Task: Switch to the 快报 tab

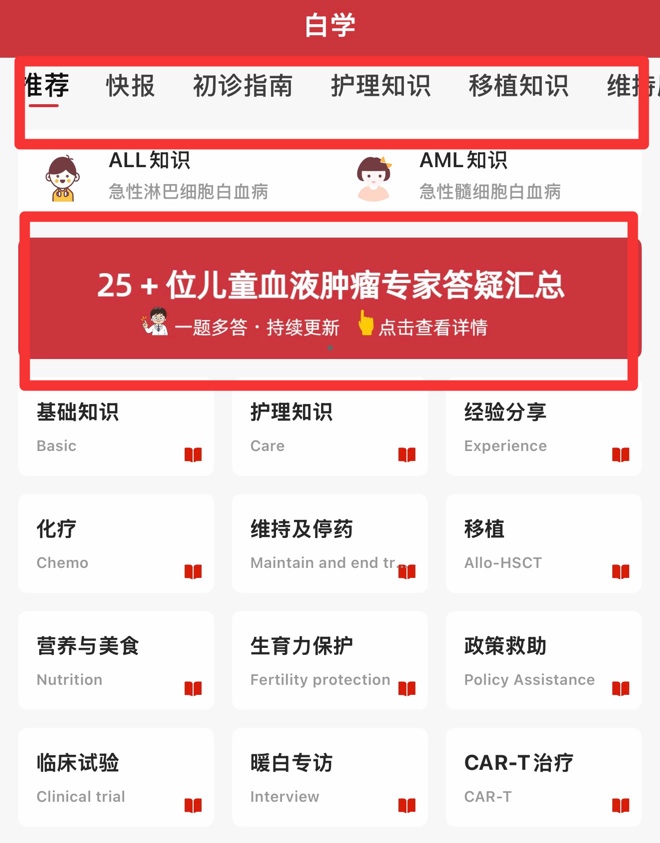Action: pos(130,86)
